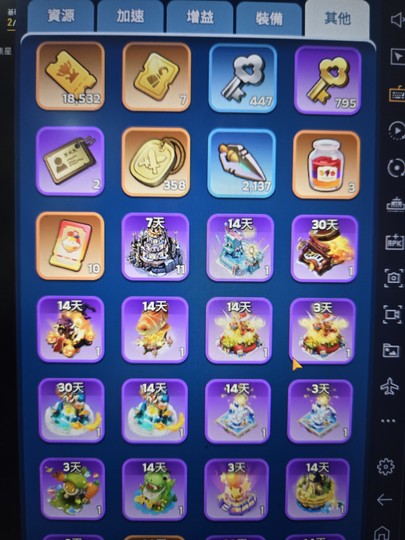The image size is (405, 540).
Task: Start screen recording from the sidebar
Action: [393, 314]
